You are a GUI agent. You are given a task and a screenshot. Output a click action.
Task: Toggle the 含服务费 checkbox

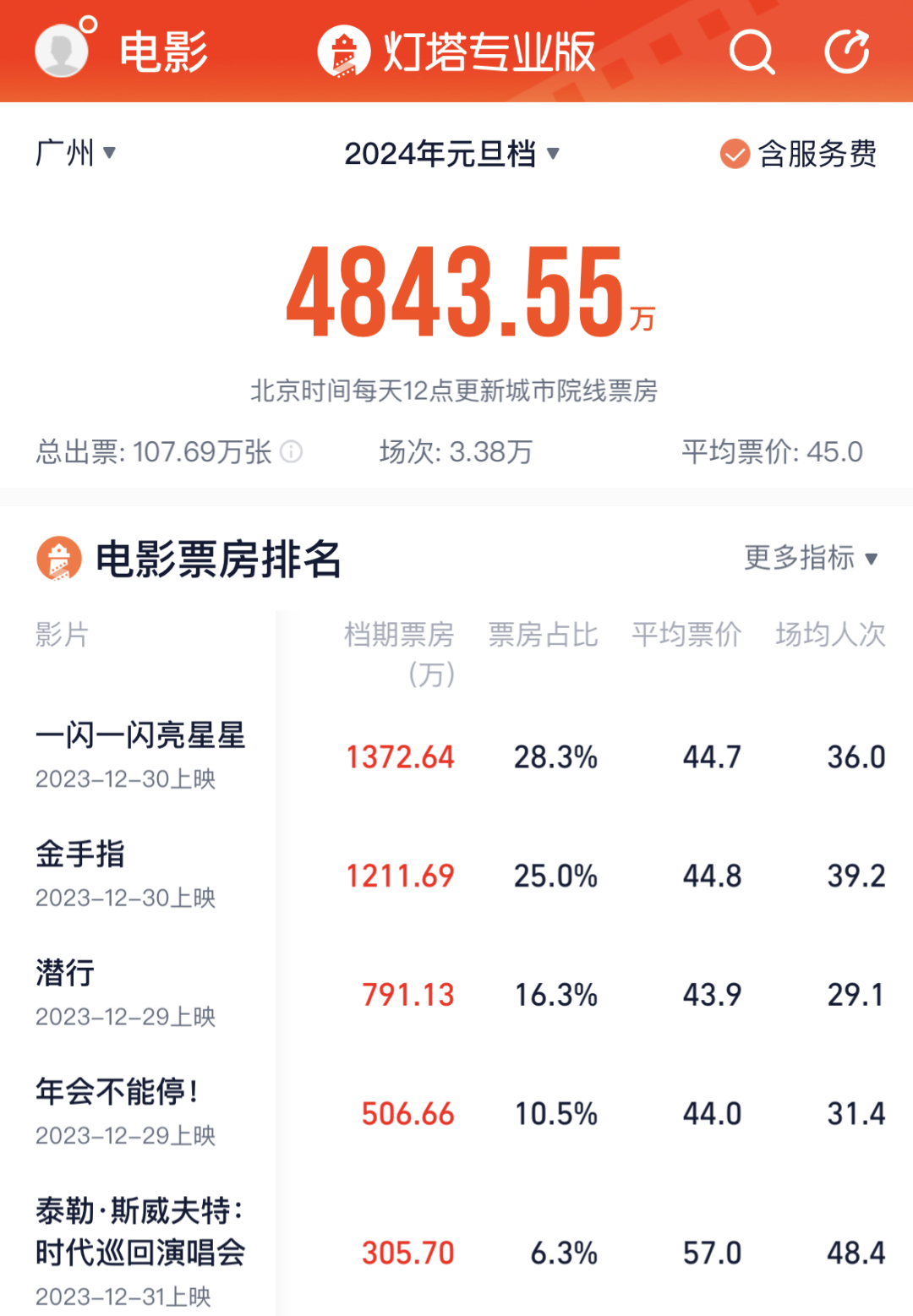pyautogui.click(x=735, y=154)
